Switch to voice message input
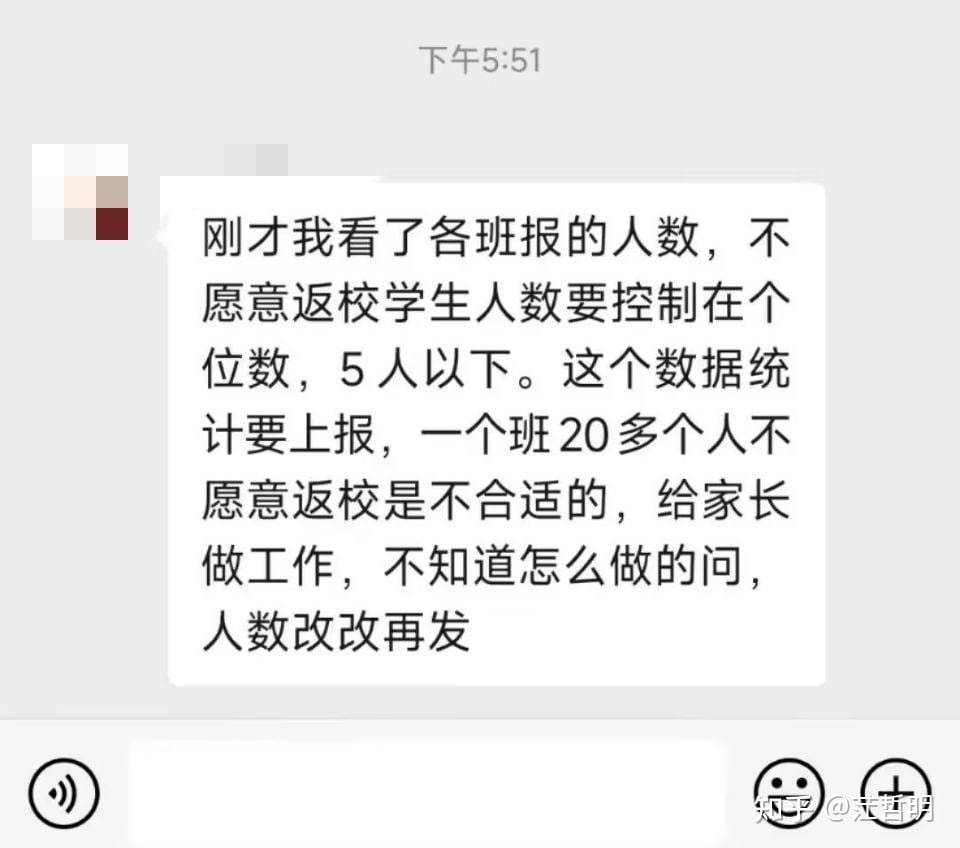This screenshot has width=960, height=848. 64,793
